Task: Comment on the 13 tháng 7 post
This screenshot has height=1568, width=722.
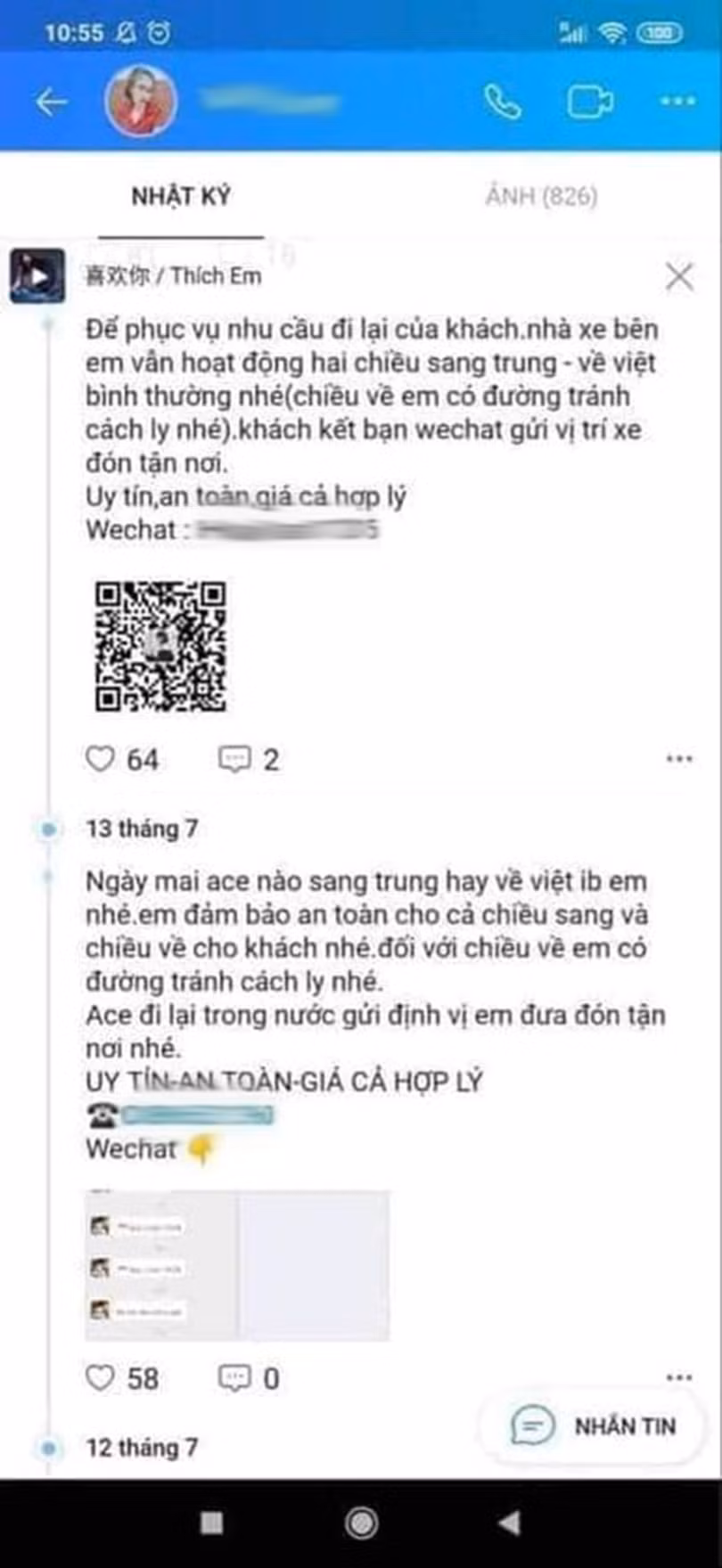Action: point(235,1378)
